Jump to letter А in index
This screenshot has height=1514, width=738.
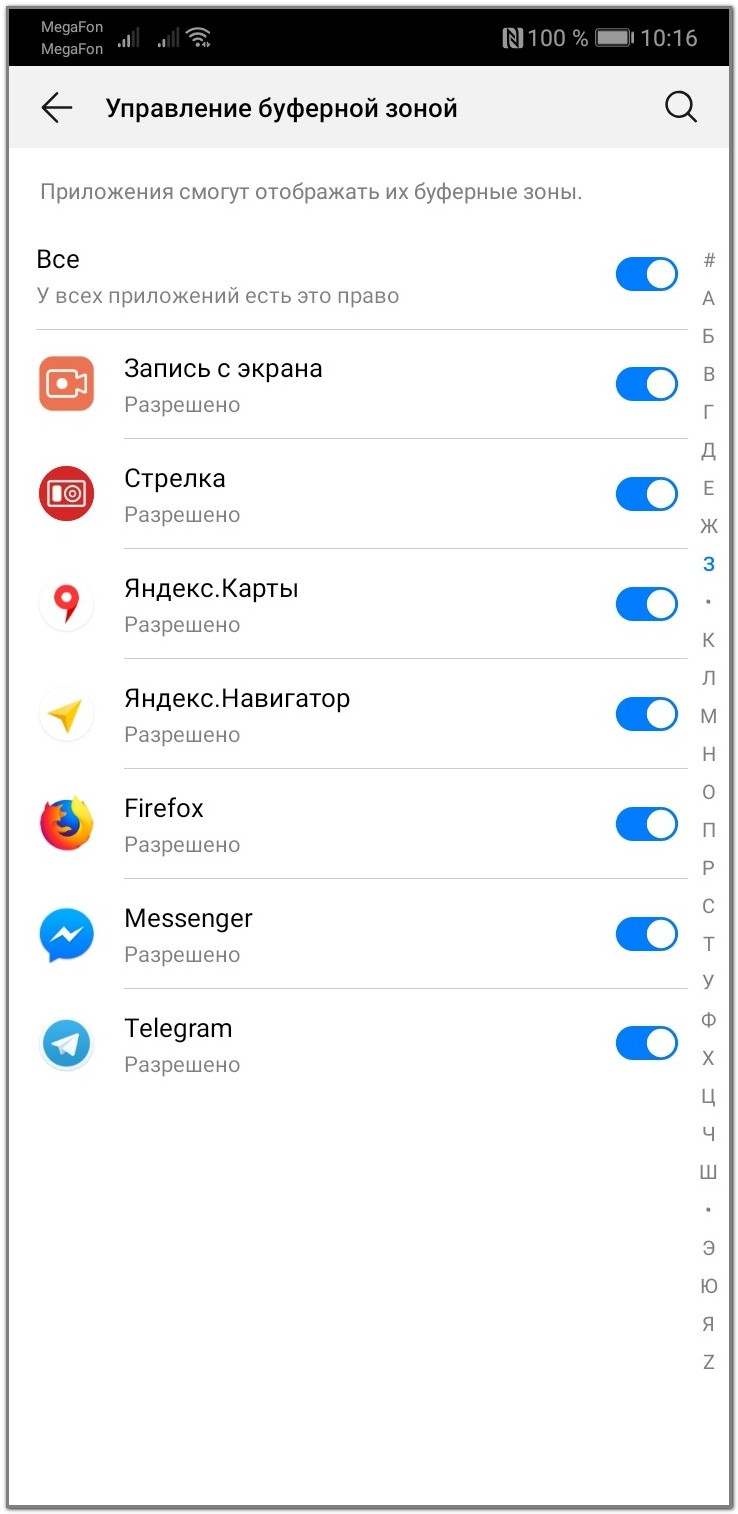pos(709,298)
